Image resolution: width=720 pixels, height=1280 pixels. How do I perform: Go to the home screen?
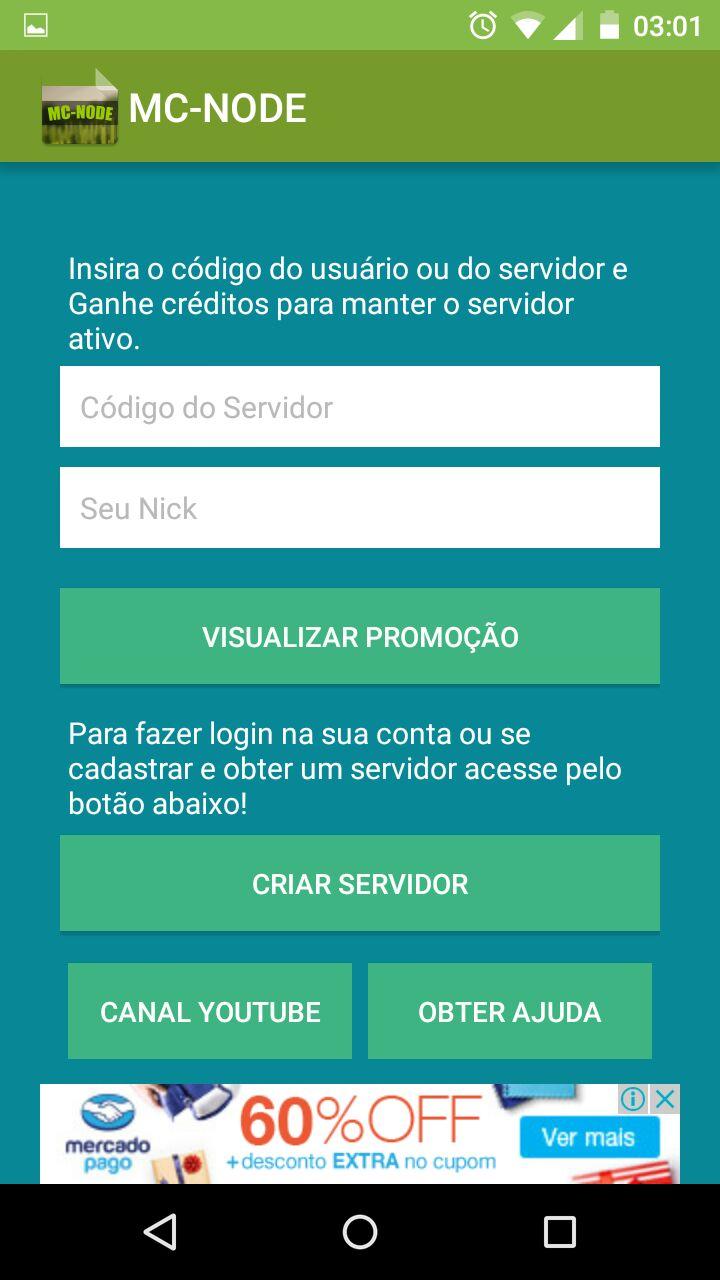click(360, 1232)
